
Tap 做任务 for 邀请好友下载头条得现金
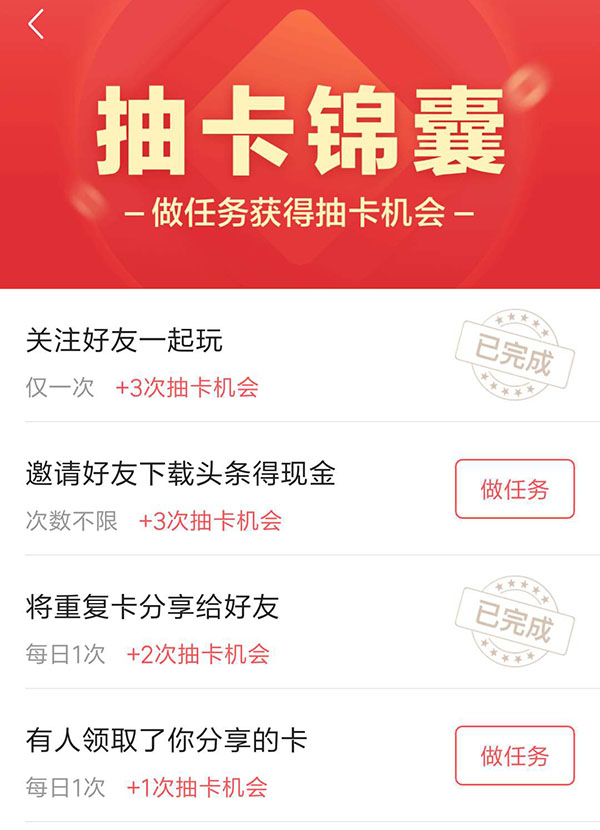tap(515, 489)
